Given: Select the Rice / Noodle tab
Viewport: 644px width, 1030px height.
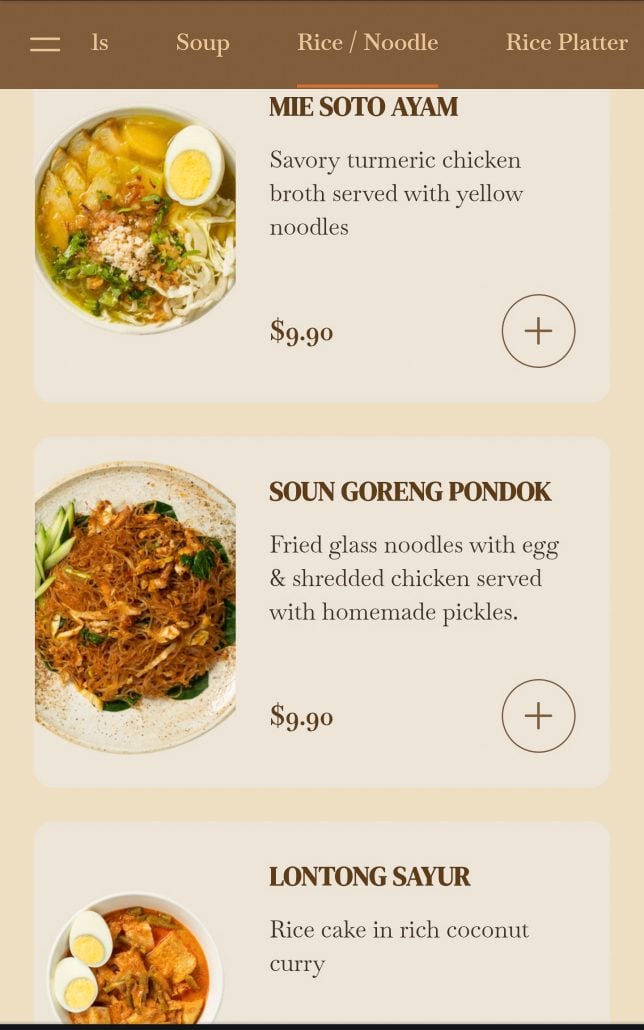Looking at the screenshot, I should point(367,43).
